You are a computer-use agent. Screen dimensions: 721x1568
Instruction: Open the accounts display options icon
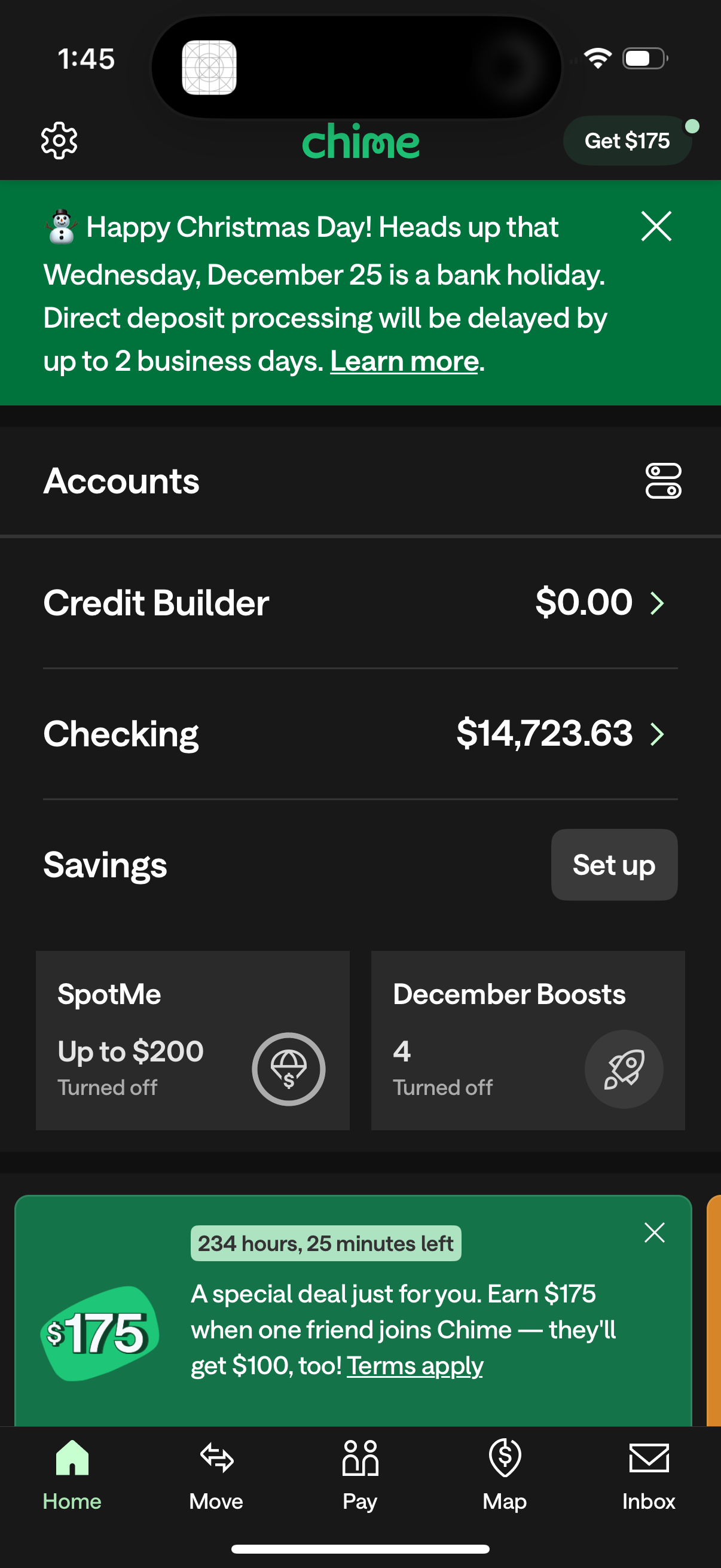tap(662, 481)
